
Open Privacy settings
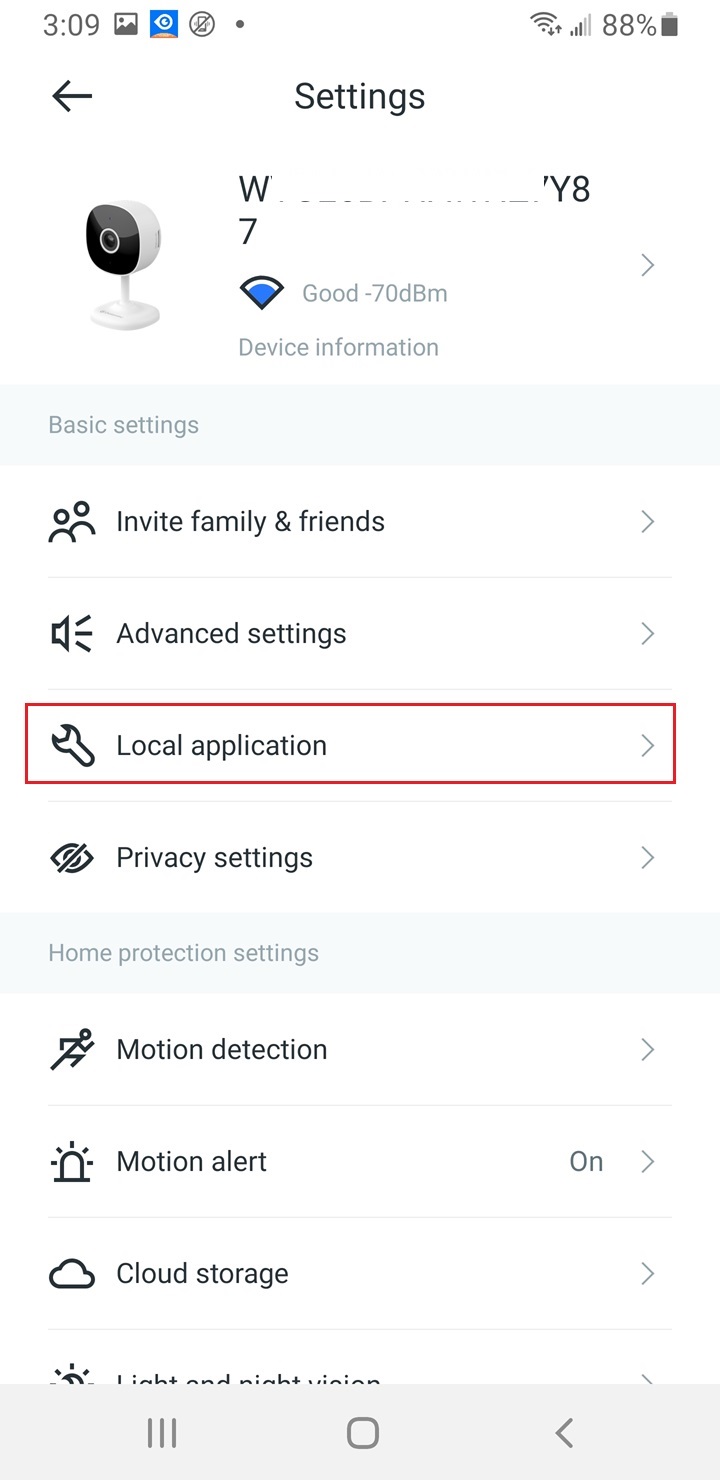[359, 858]
